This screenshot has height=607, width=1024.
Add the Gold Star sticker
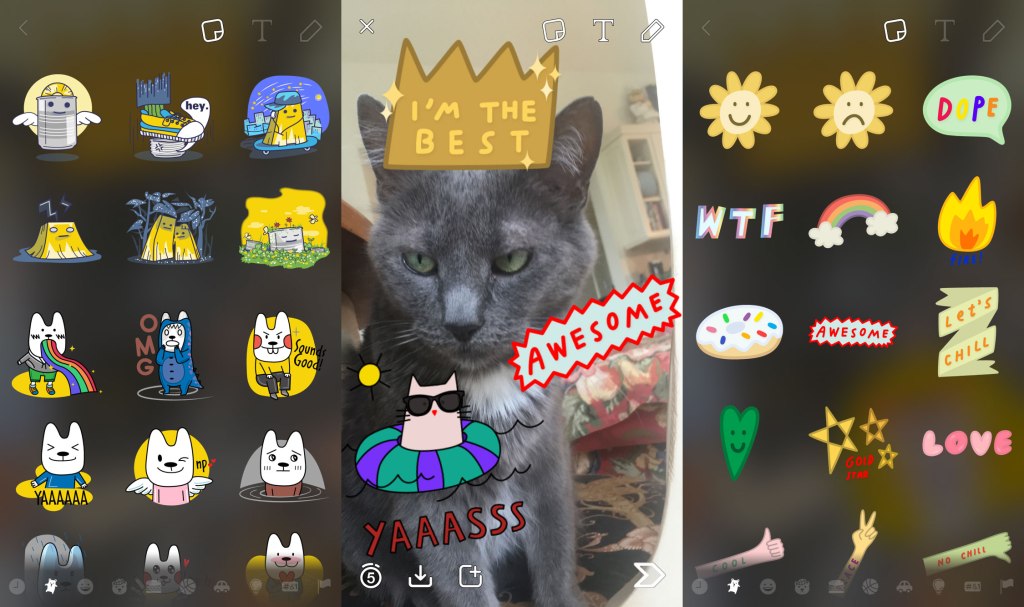tap(853, 441)
